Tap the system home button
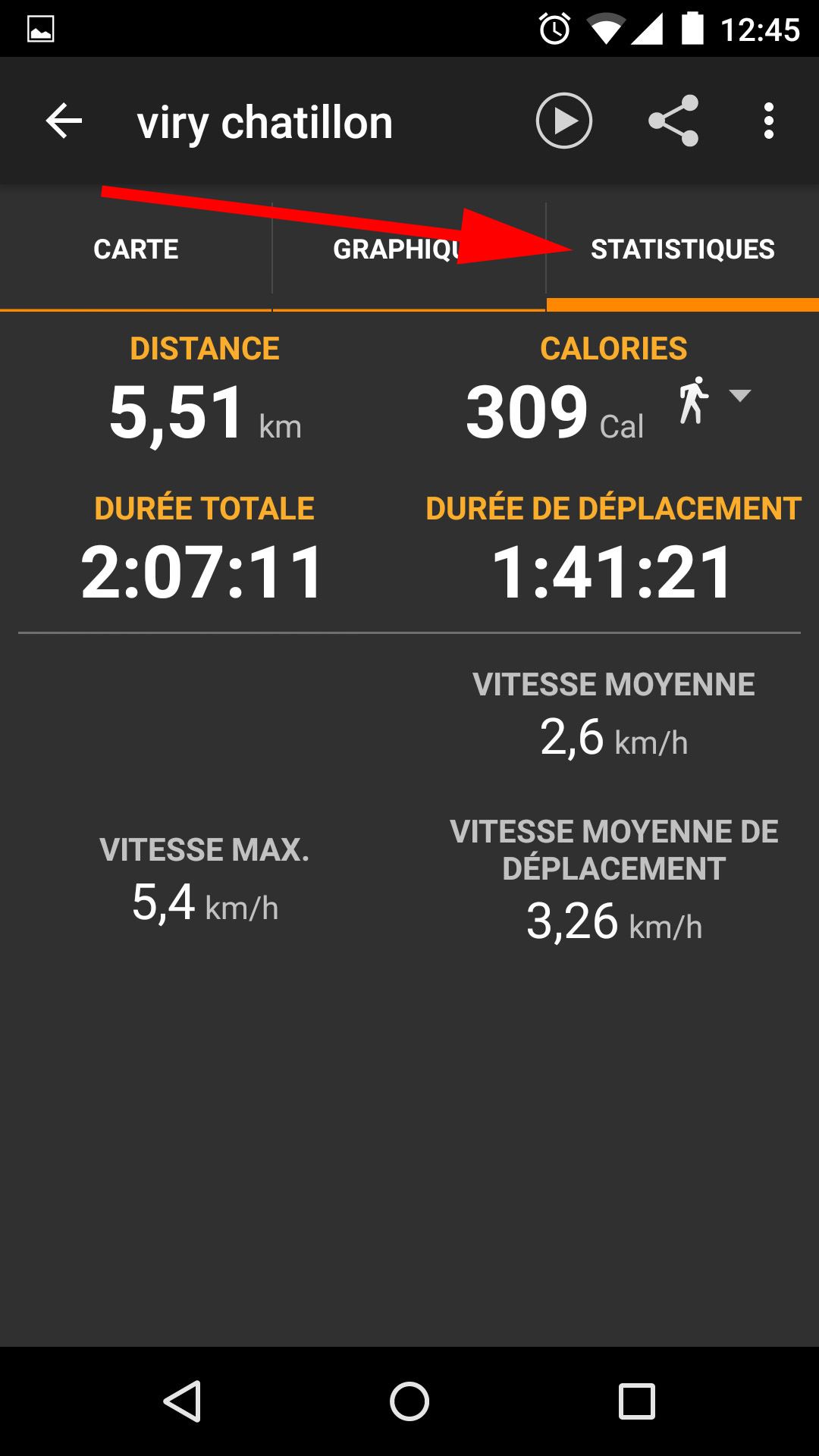The width and height of the screenshot is (819, 1456). coord(409,1401)
